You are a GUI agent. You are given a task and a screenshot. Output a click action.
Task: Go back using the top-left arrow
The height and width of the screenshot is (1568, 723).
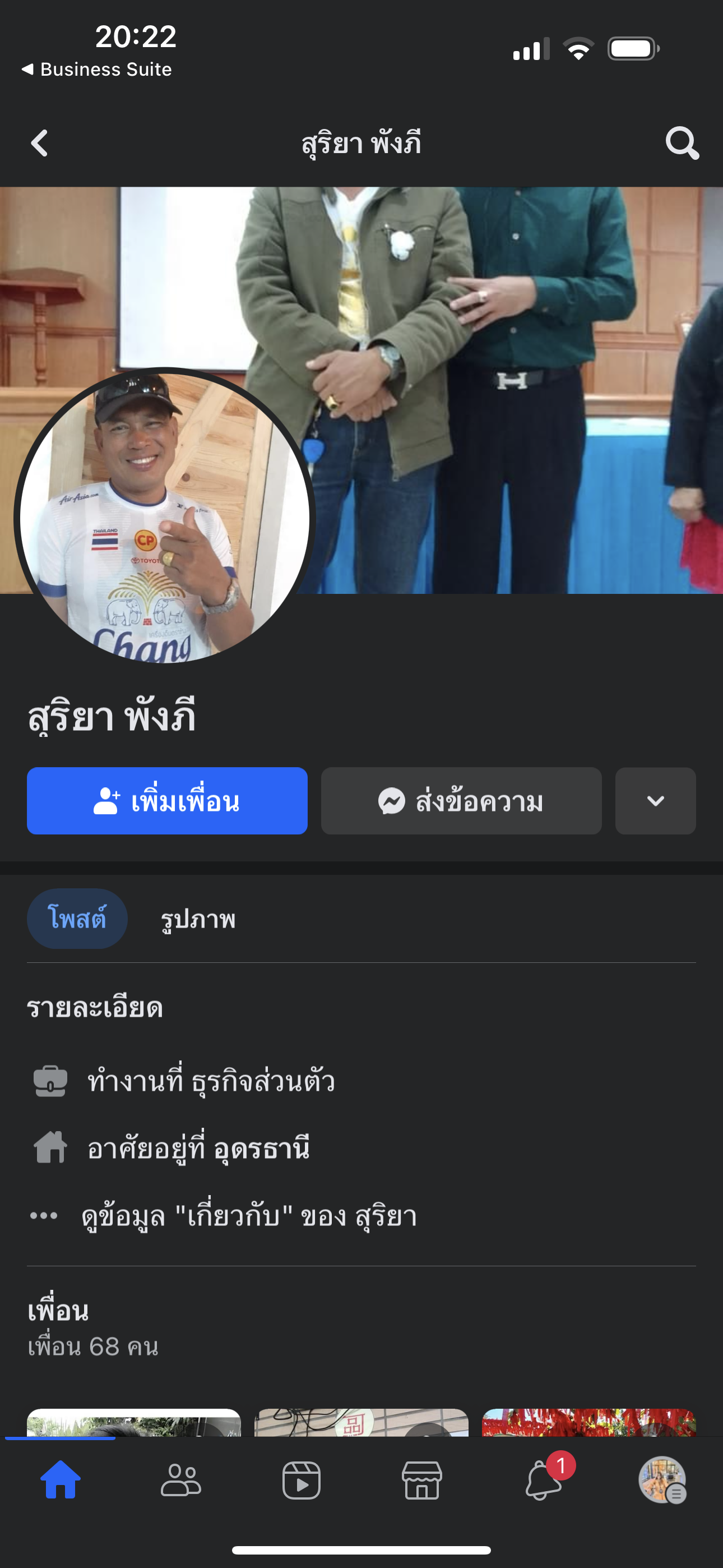(40, 144)
